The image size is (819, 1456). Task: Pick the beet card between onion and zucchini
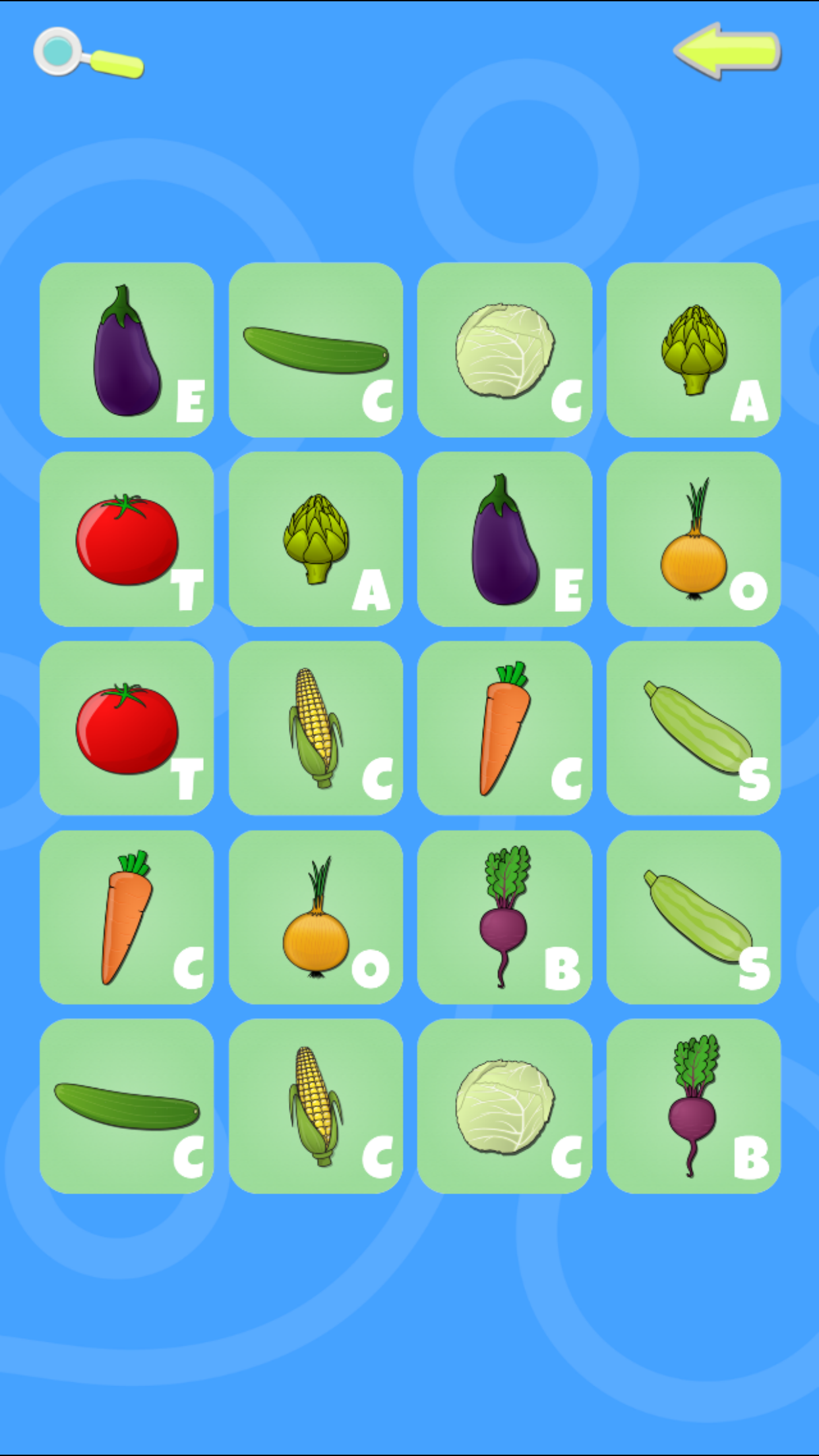click(504, 917)
